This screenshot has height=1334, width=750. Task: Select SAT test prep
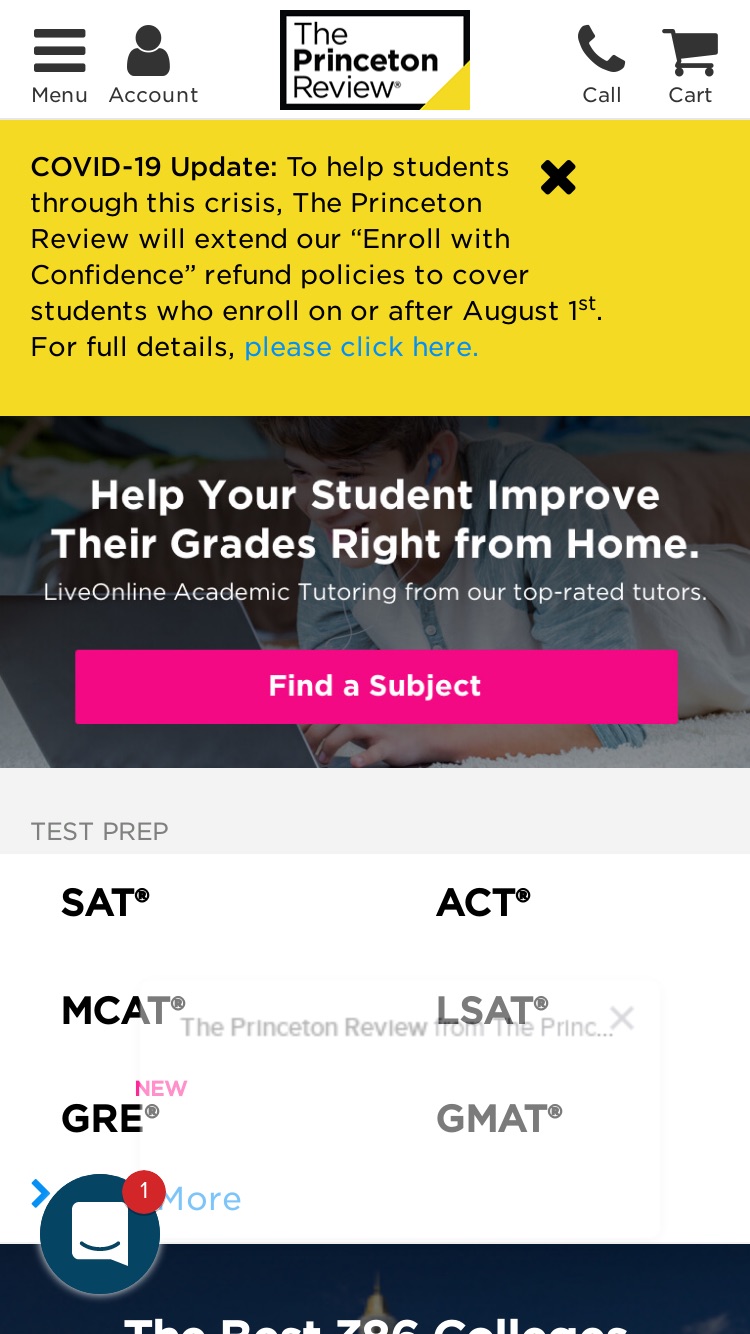[x=105, y=903]
